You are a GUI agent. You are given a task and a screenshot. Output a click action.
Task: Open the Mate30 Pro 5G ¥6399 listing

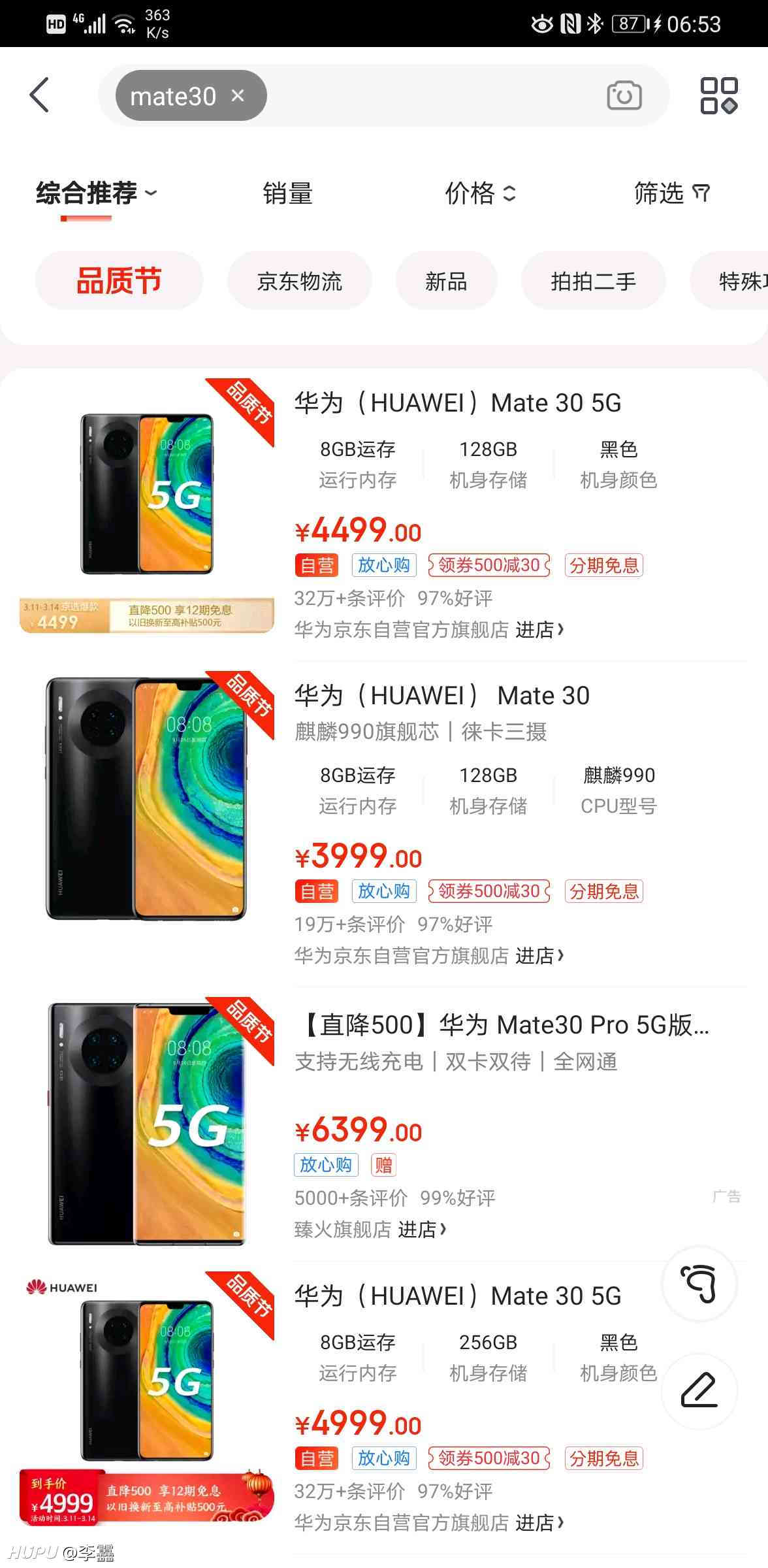pos(384,1120)
